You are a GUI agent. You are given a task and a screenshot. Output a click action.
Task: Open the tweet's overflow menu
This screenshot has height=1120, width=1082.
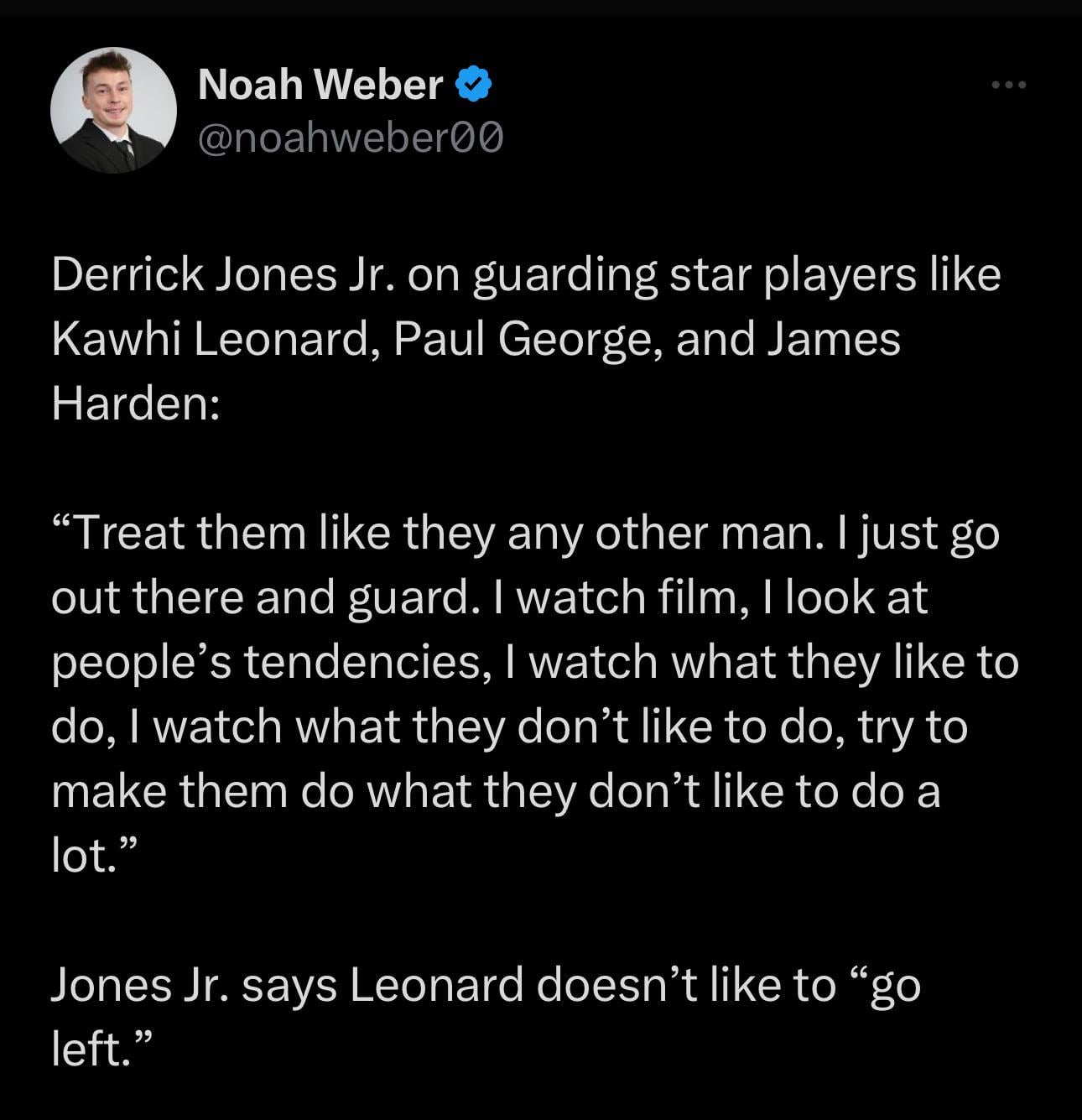coord(1007,85)
